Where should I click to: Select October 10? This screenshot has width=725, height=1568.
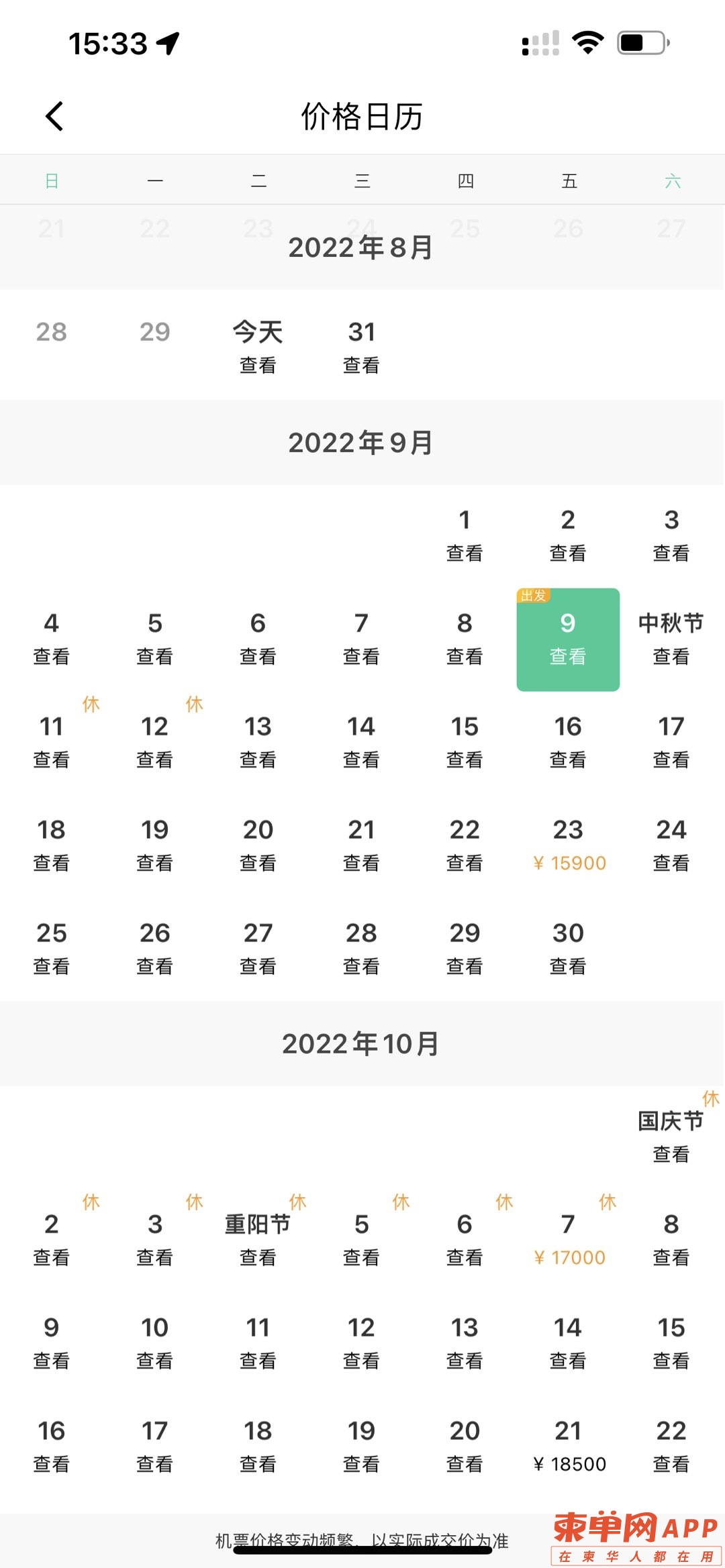(155, 1342)
